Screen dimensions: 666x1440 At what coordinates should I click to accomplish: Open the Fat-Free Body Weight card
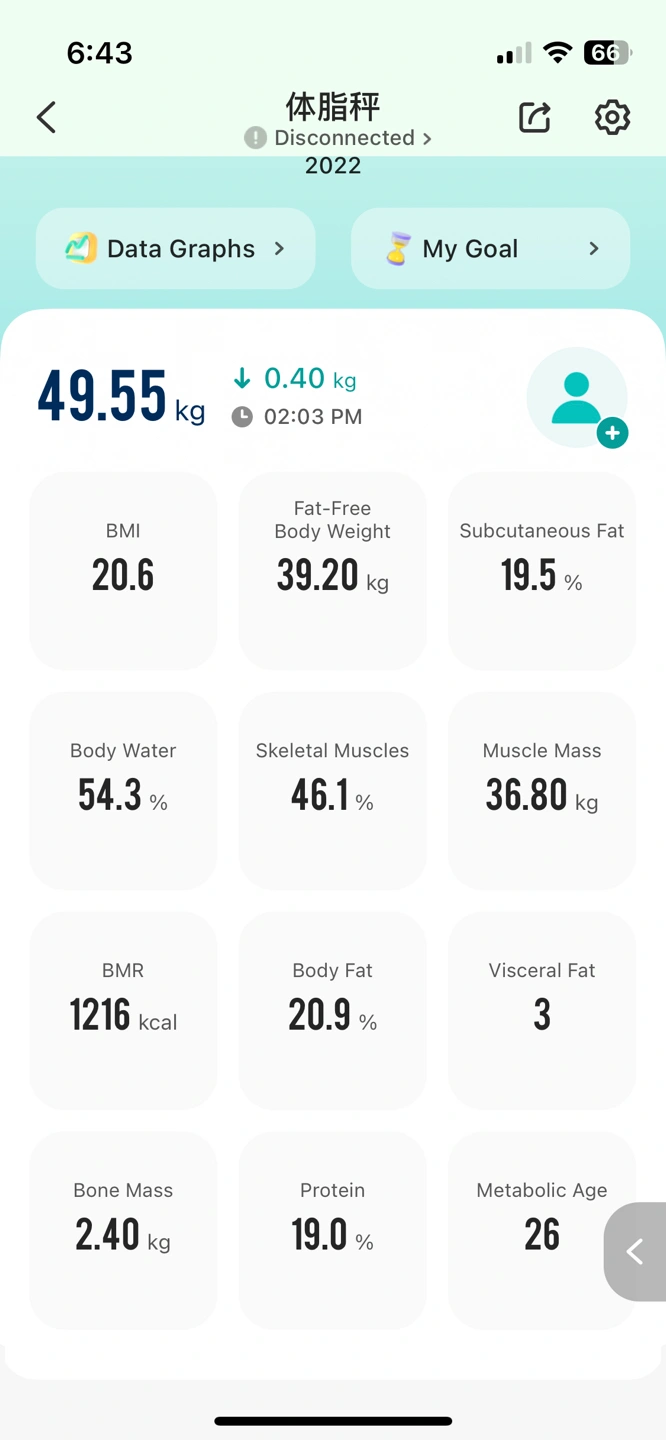point(332,570)
